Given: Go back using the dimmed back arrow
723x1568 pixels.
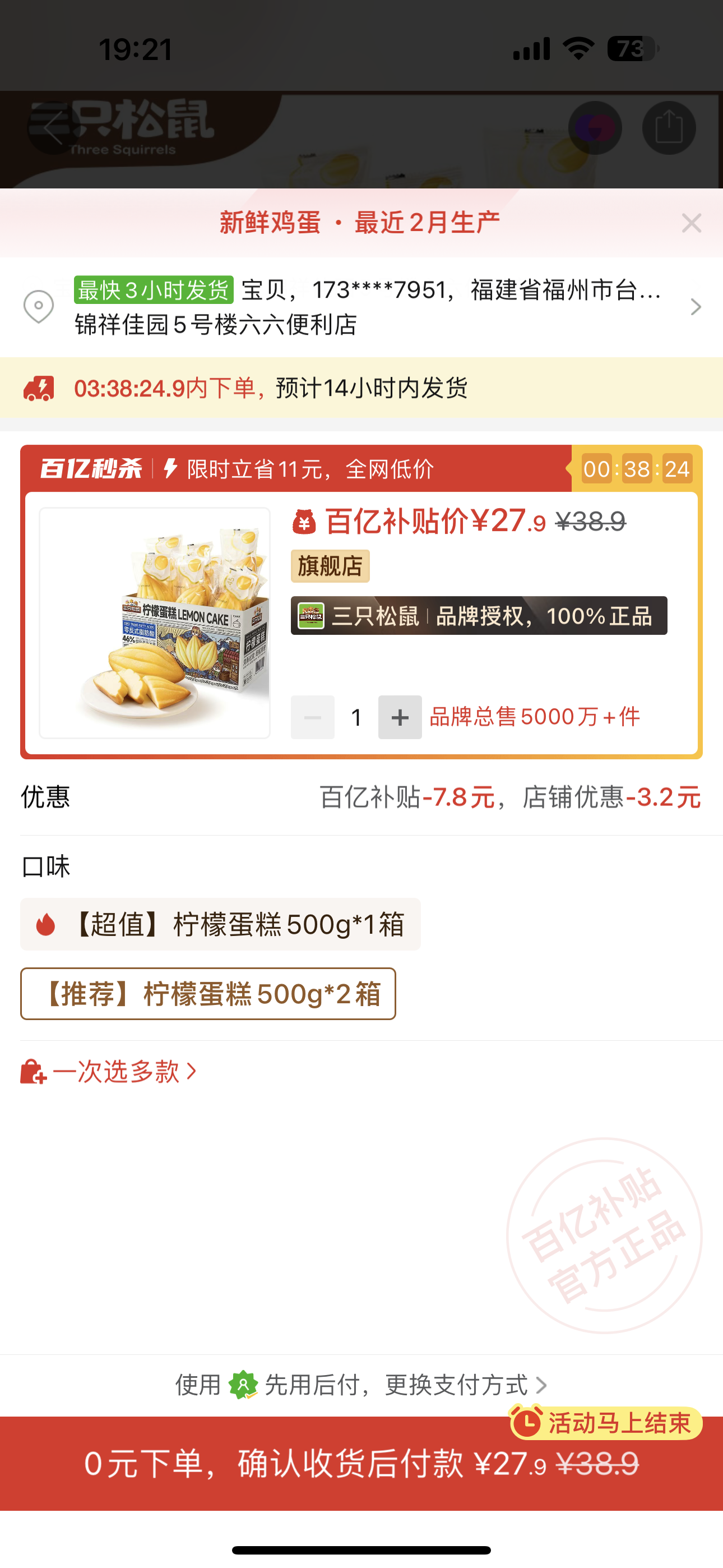Looking at the screenshot, I should 53,128.
